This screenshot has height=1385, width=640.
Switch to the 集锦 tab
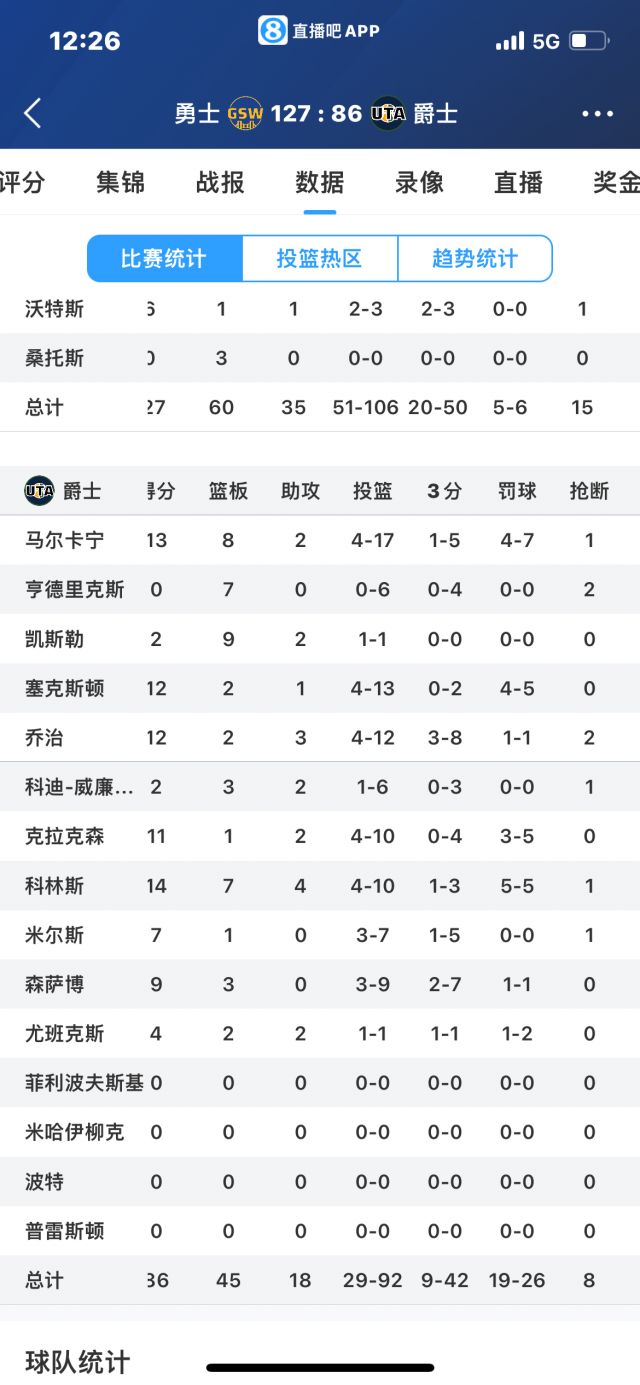click(120, 182)
